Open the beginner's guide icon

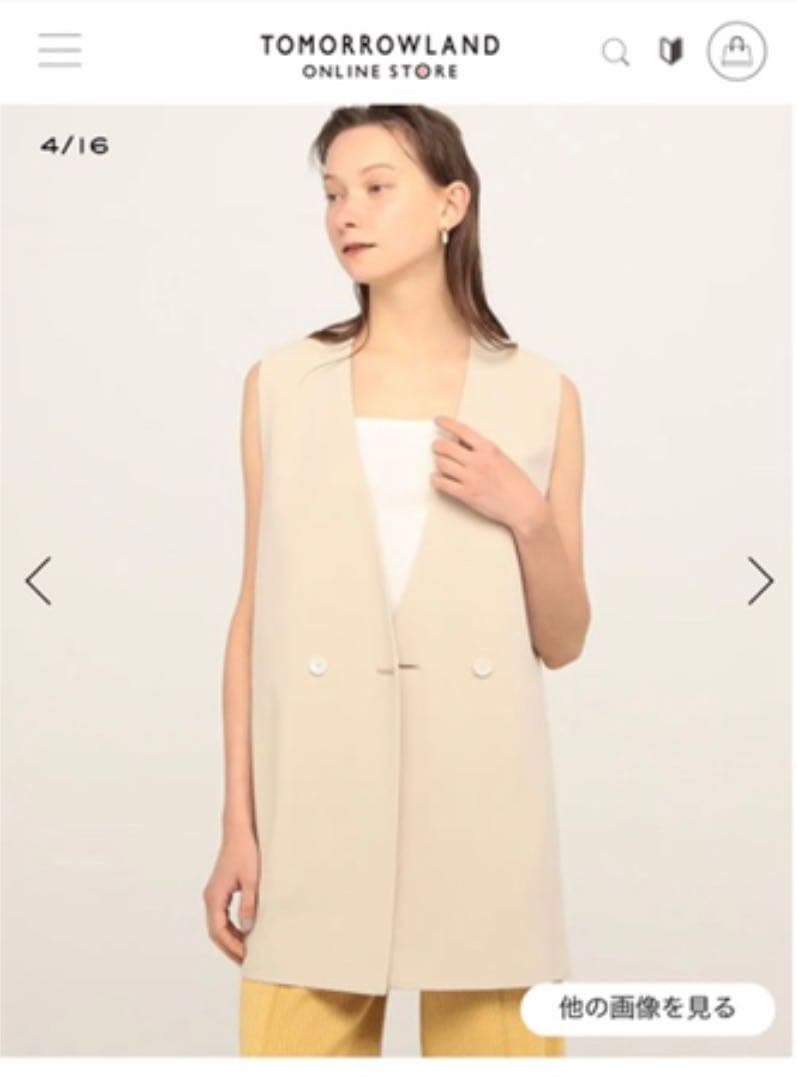[x=672, y=52]
